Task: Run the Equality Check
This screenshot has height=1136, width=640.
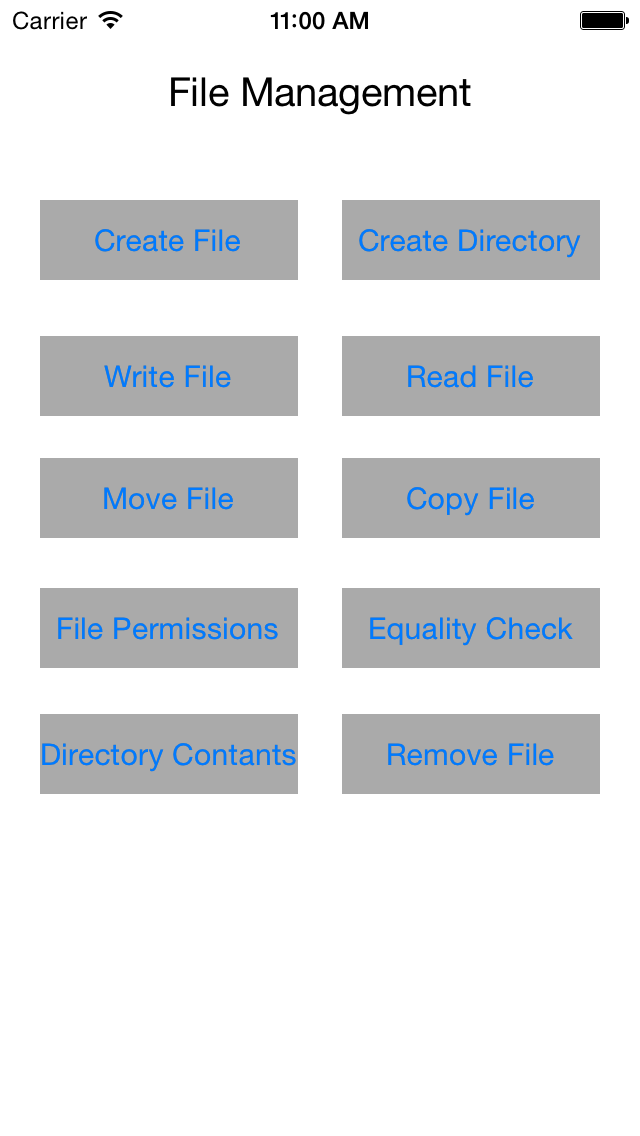Action: pos(470,628)
